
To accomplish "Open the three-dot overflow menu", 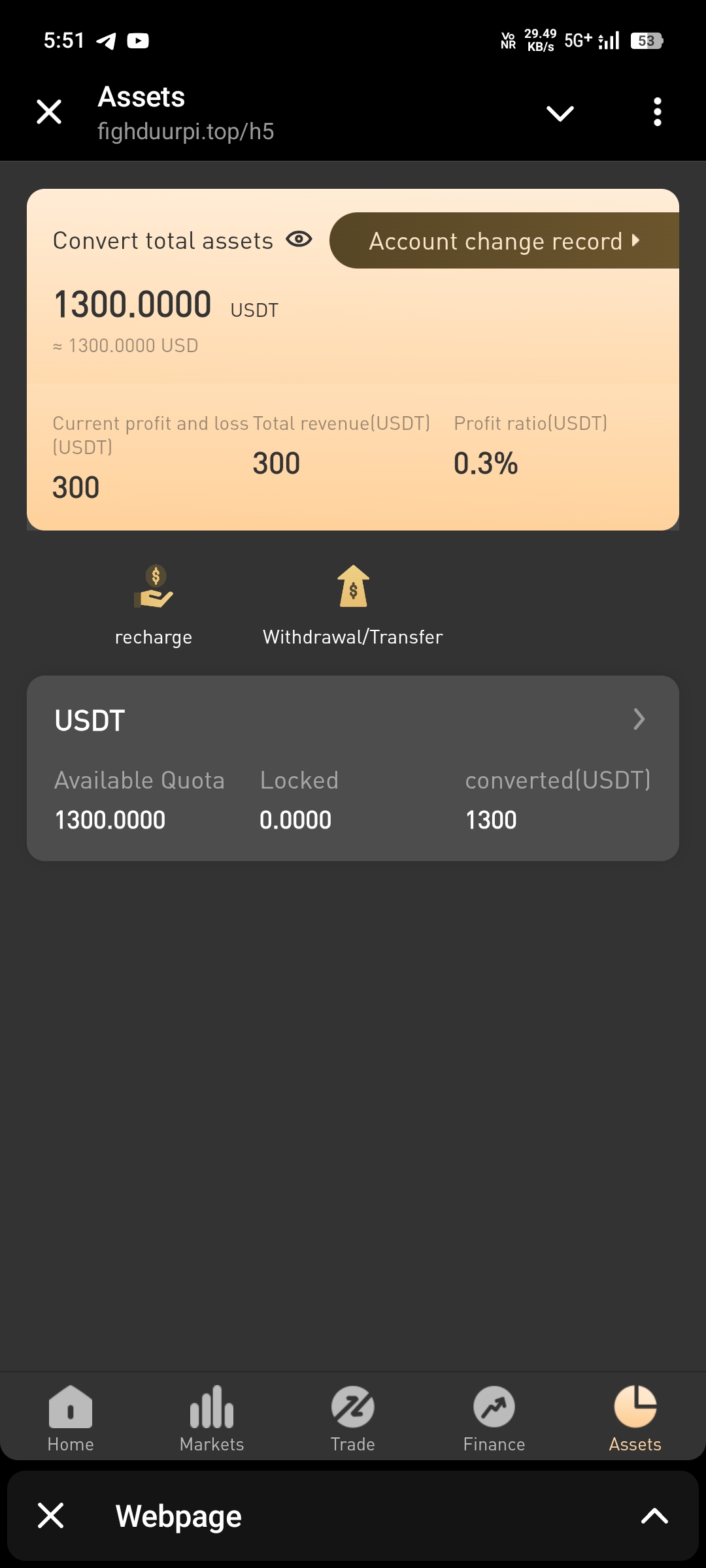I will [657, 112].
